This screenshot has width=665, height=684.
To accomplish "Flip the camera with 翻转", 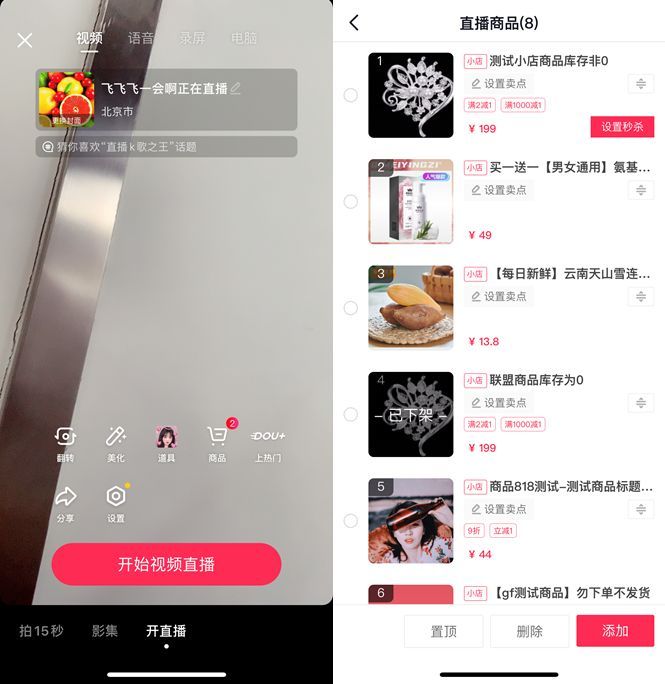I will click(x=66, y=443).
